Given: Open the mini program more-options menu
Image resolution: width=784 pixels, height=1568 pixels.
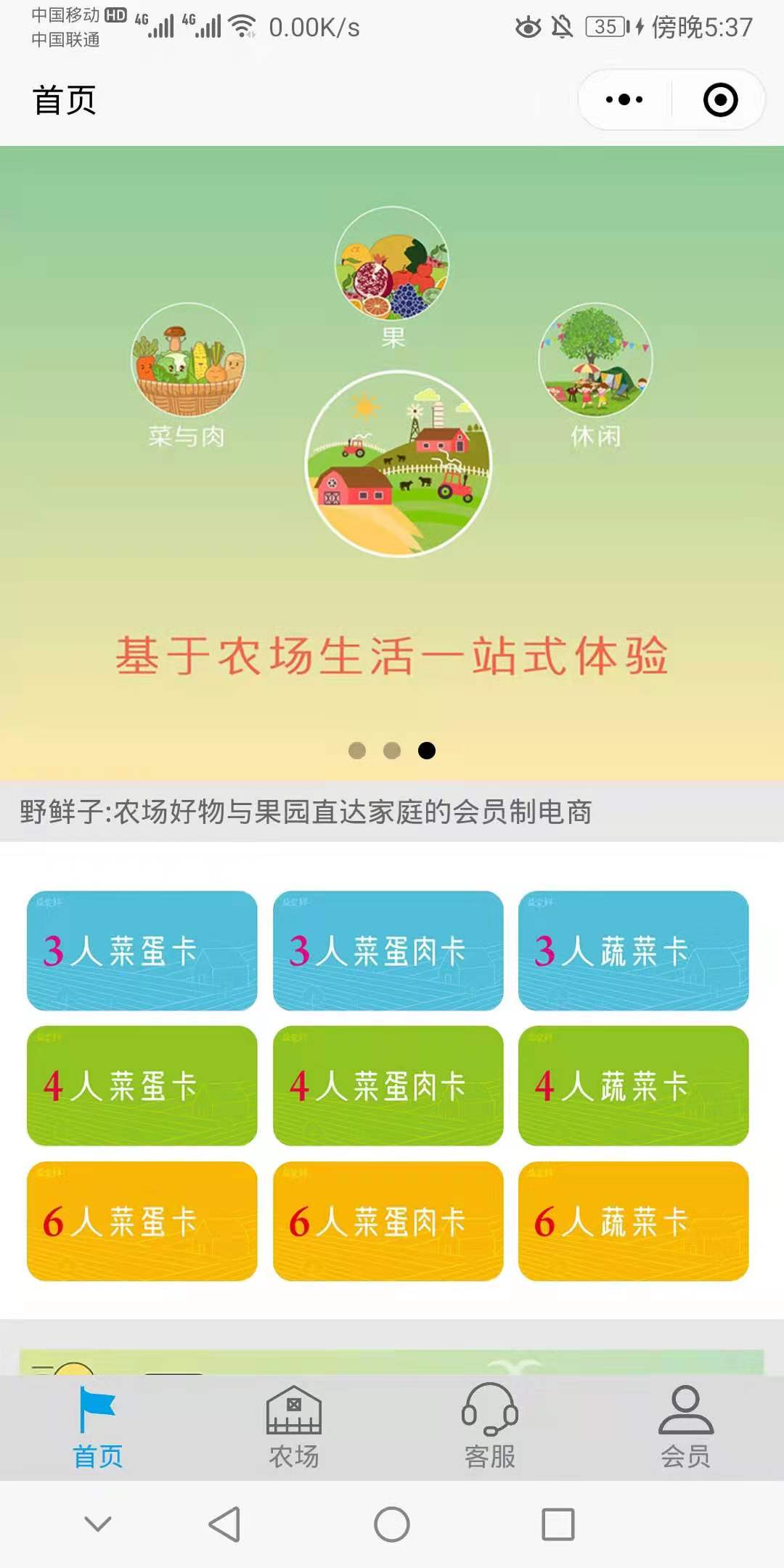Looking at the screenshot, I should 624,99.
